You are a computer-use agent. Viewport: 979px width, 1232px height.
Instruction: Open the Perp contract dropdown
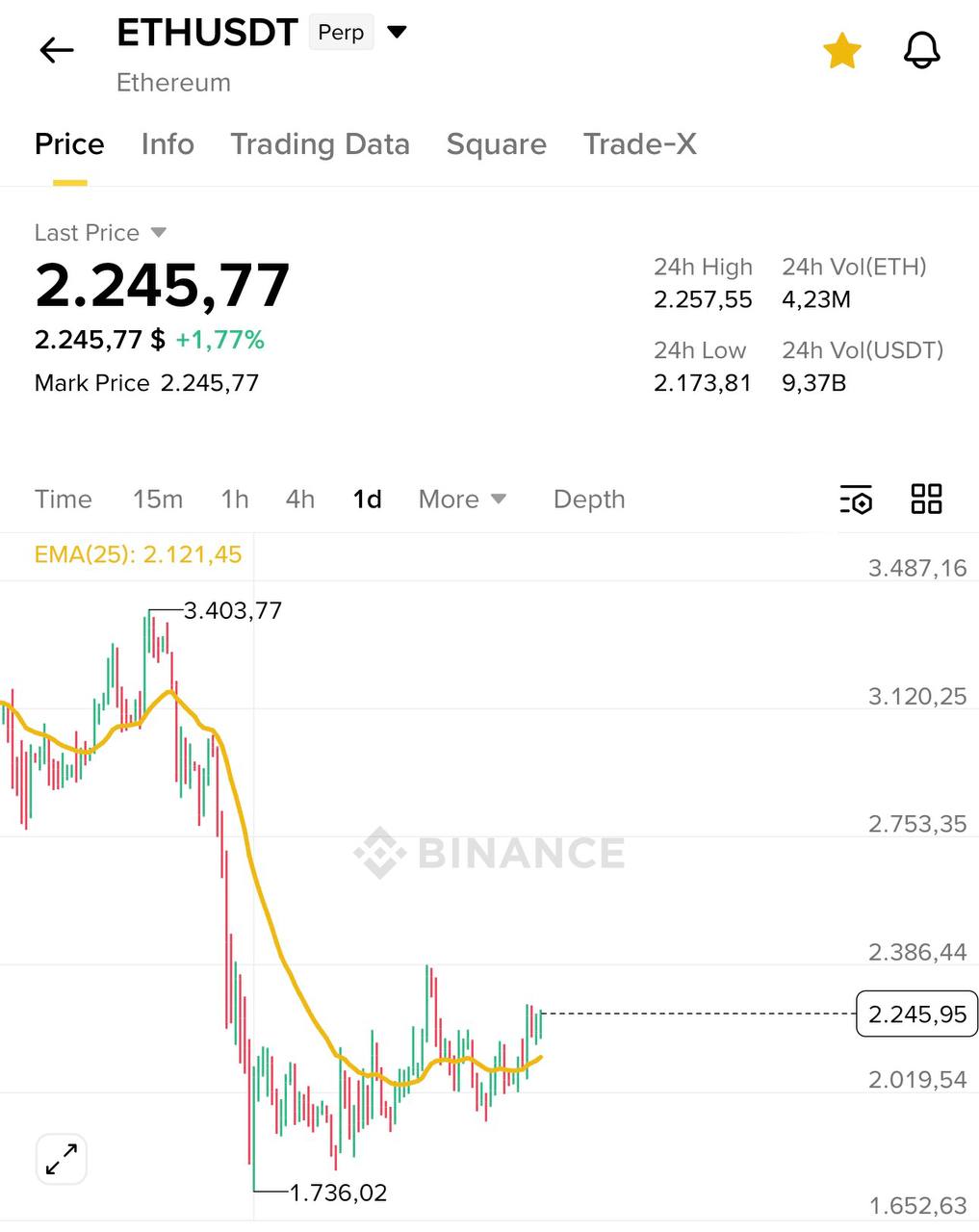pyautogui.click(x=397, y=31)
